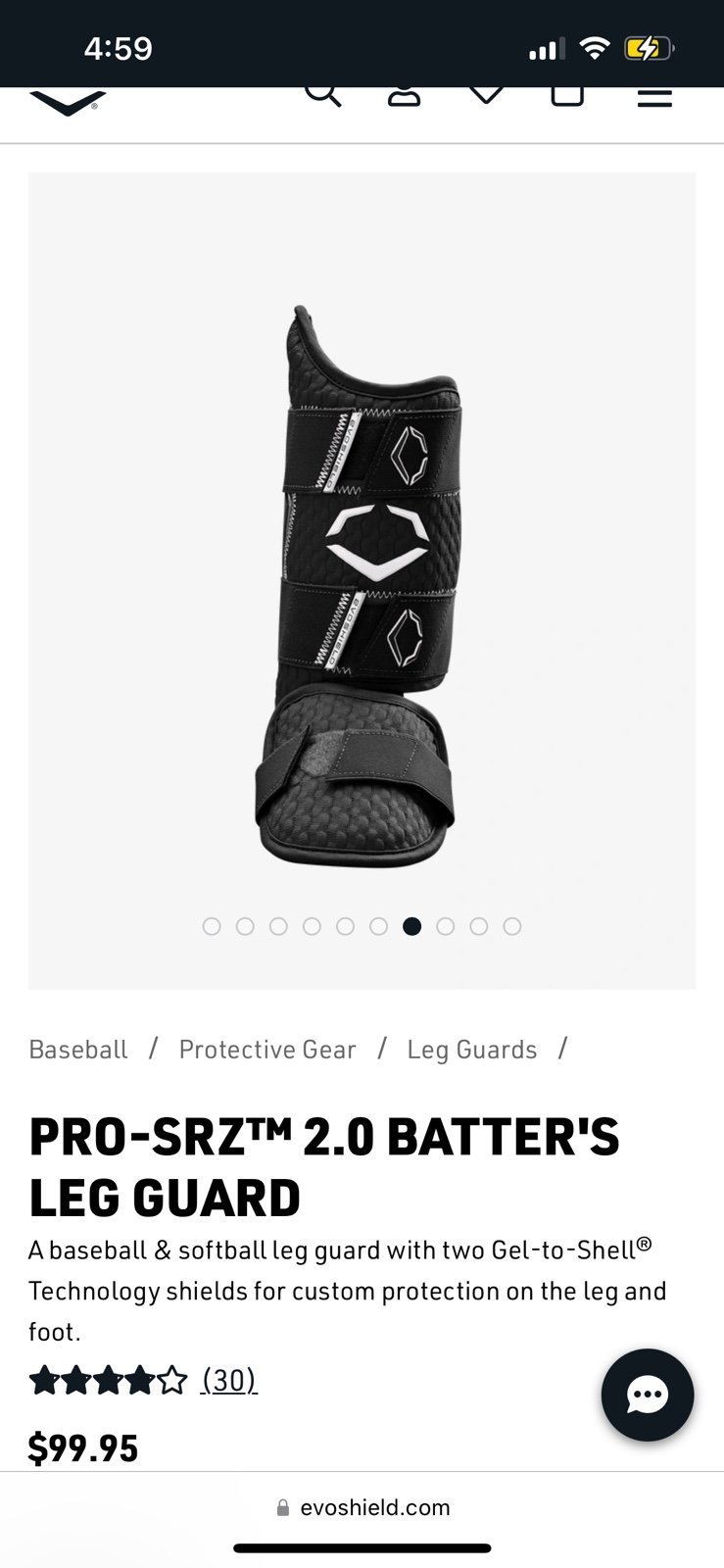Open the wishlist heart icon
The width and height of the screenshot is (724, 1568).
tap(486, 95)
